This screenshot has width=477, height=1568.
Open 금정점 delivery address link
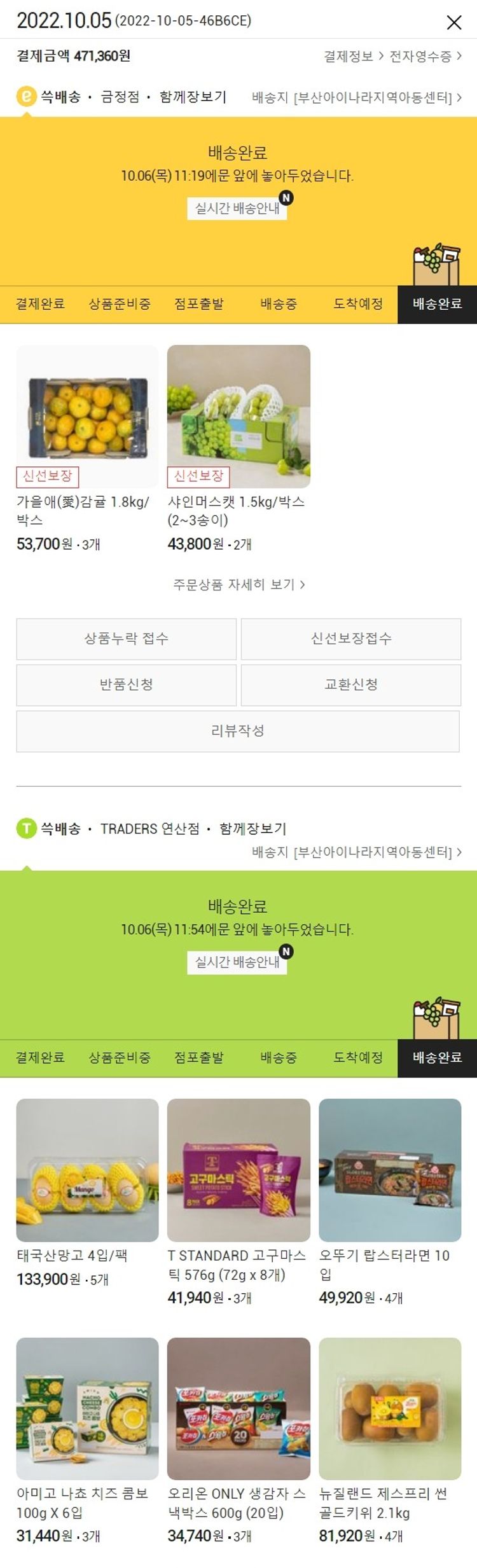356,97
